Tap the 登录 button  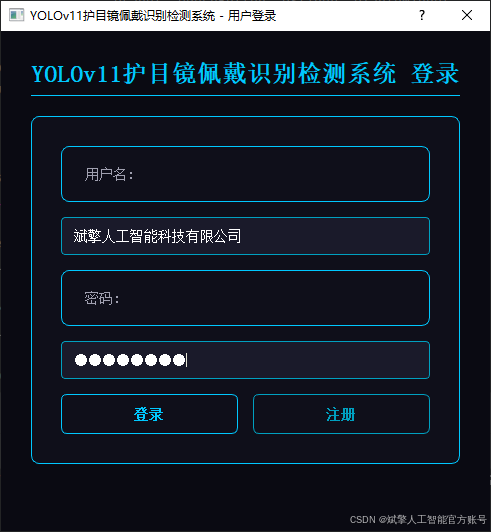pos(149,414)
